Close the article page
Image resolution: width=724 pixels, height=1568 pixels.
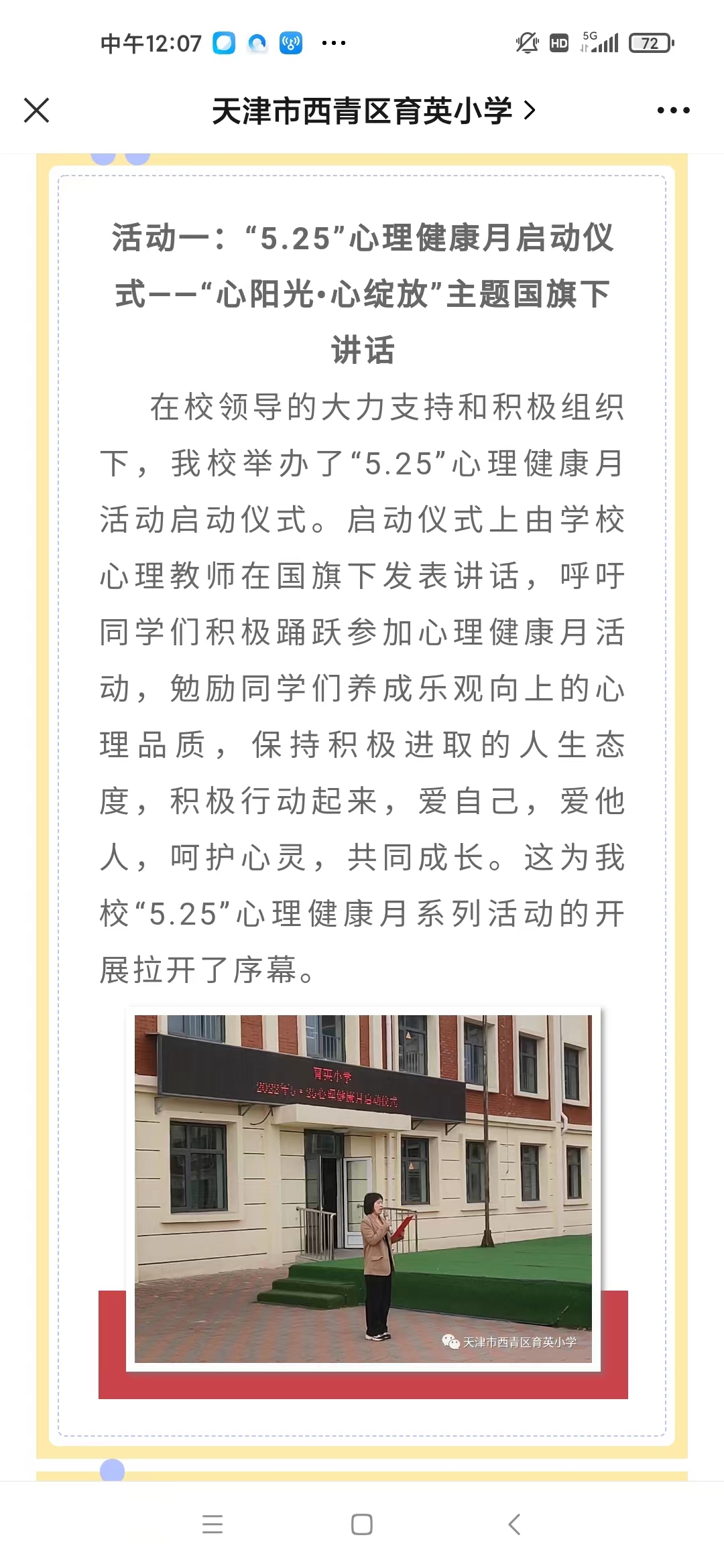pyautogui.click(x=37, y=111)
